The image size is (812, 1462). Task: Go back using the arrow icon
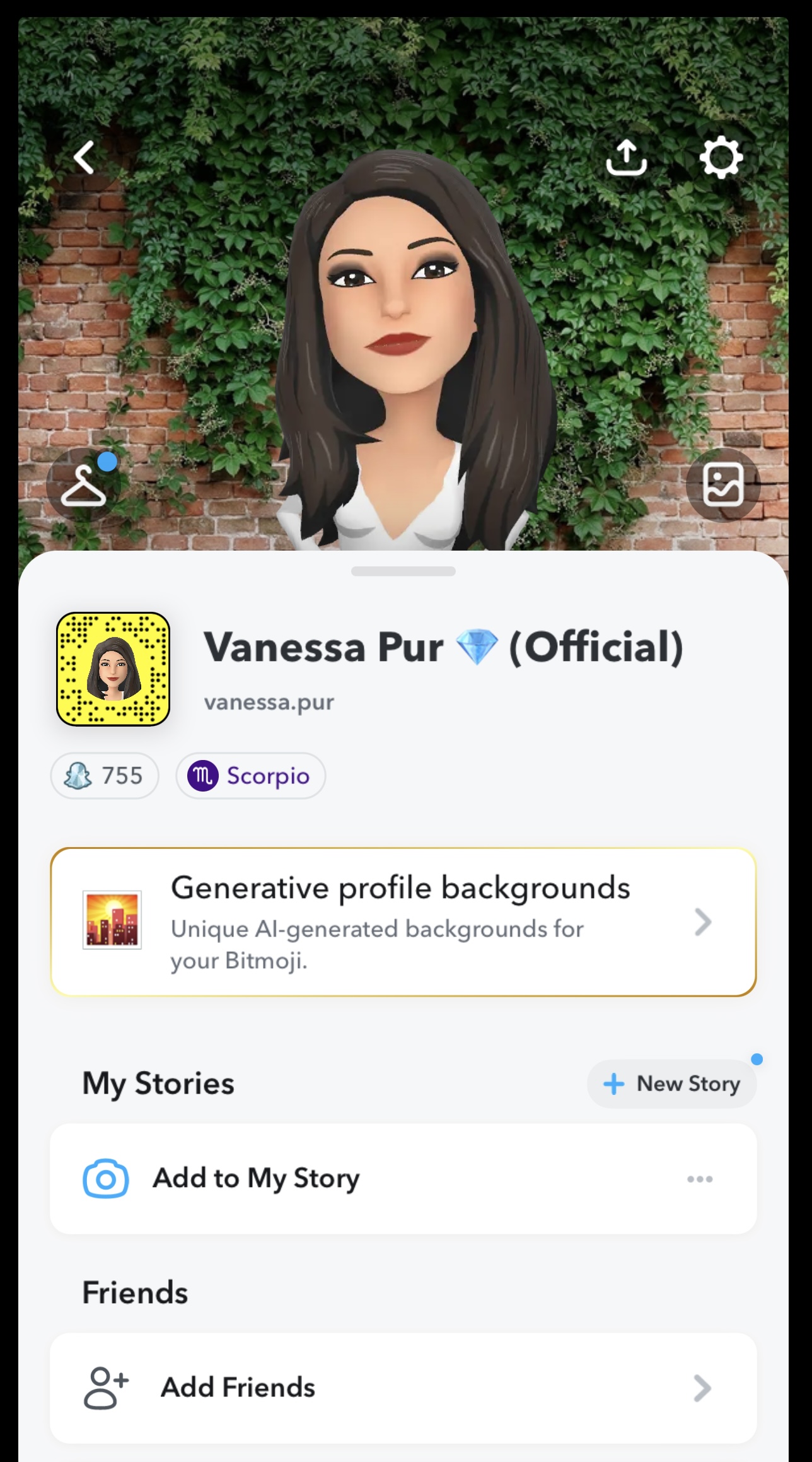84,157
